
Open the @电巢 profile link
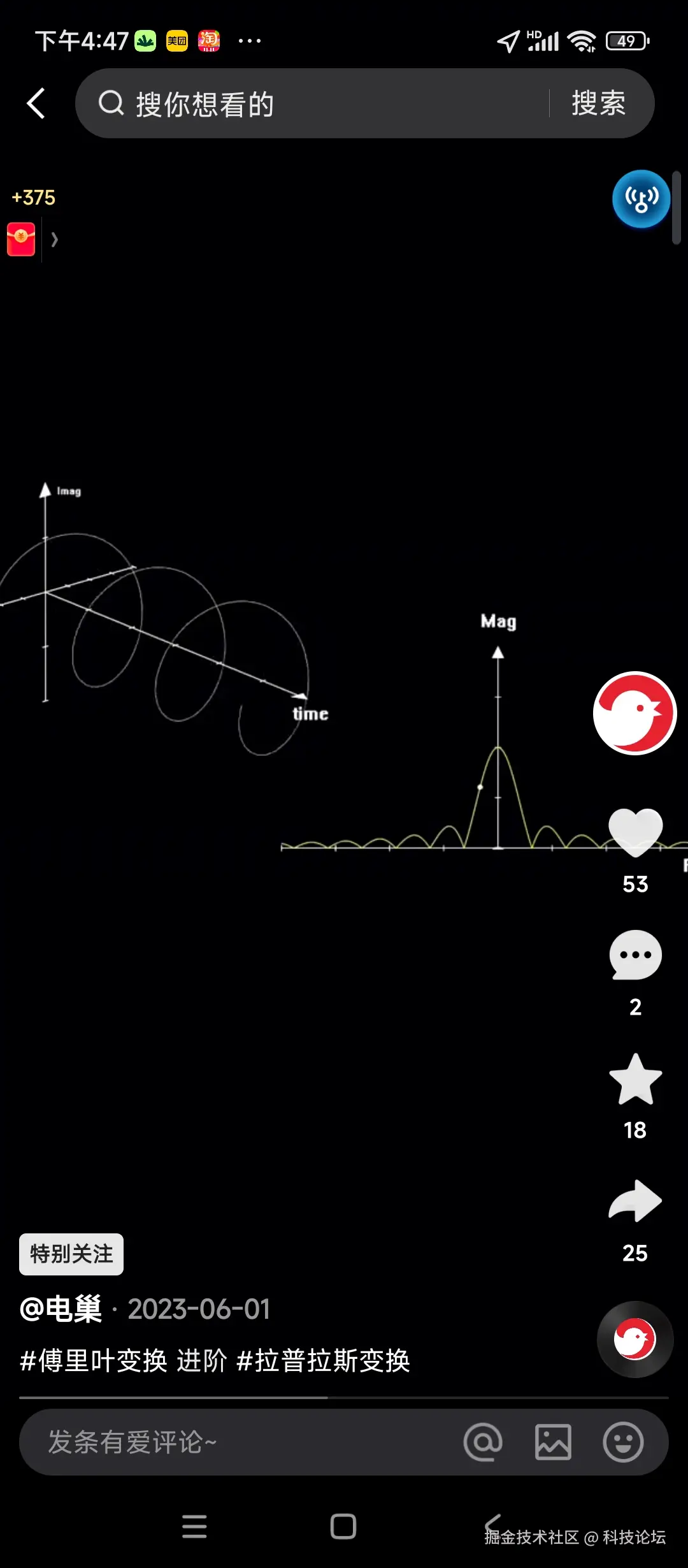click(61, 1309)
